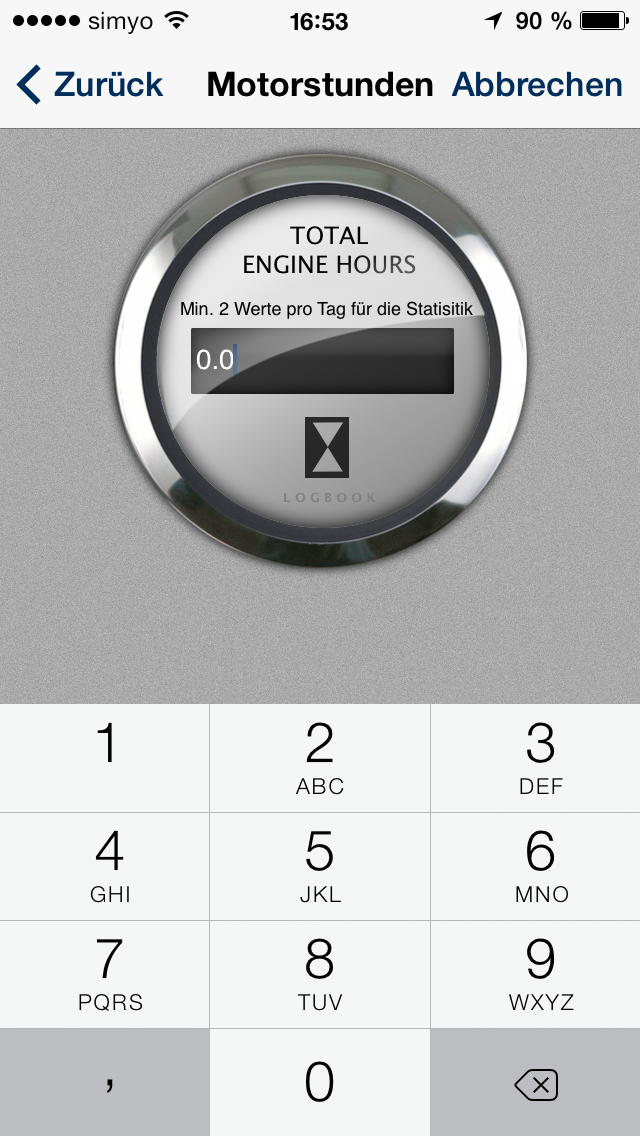Enter digit 7 on the keypad
640x1136 pixels.
pos(104,974)
